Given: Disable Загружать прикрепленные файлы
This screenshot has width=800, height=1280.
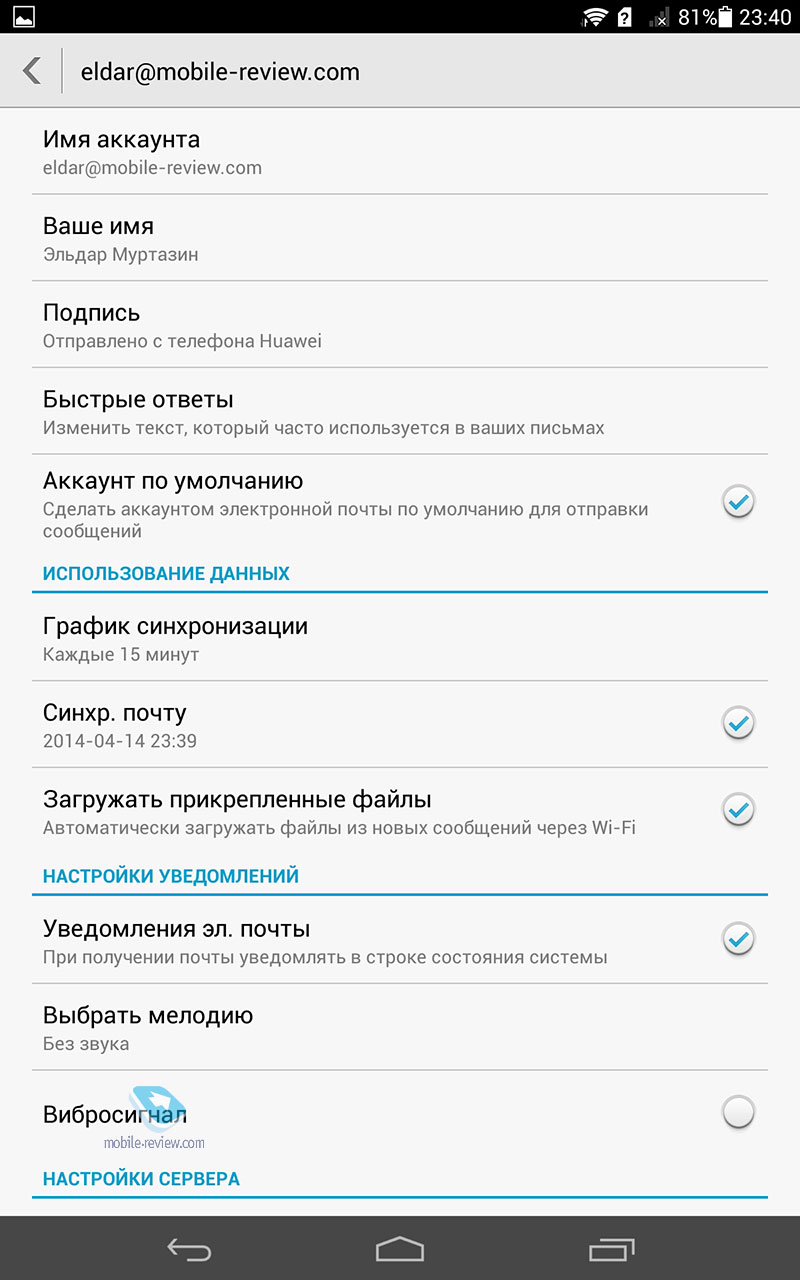Looking at the screenshot, I should [x=738, y=808].
